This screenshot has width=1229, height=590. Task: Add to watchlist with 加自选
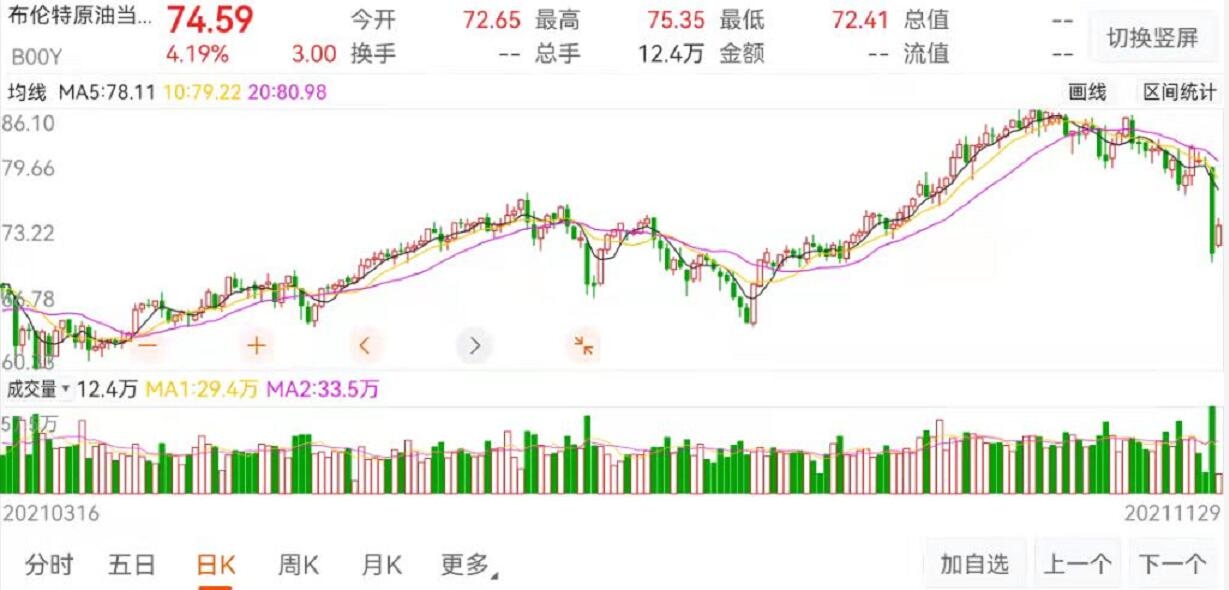(x=973, y=564)
